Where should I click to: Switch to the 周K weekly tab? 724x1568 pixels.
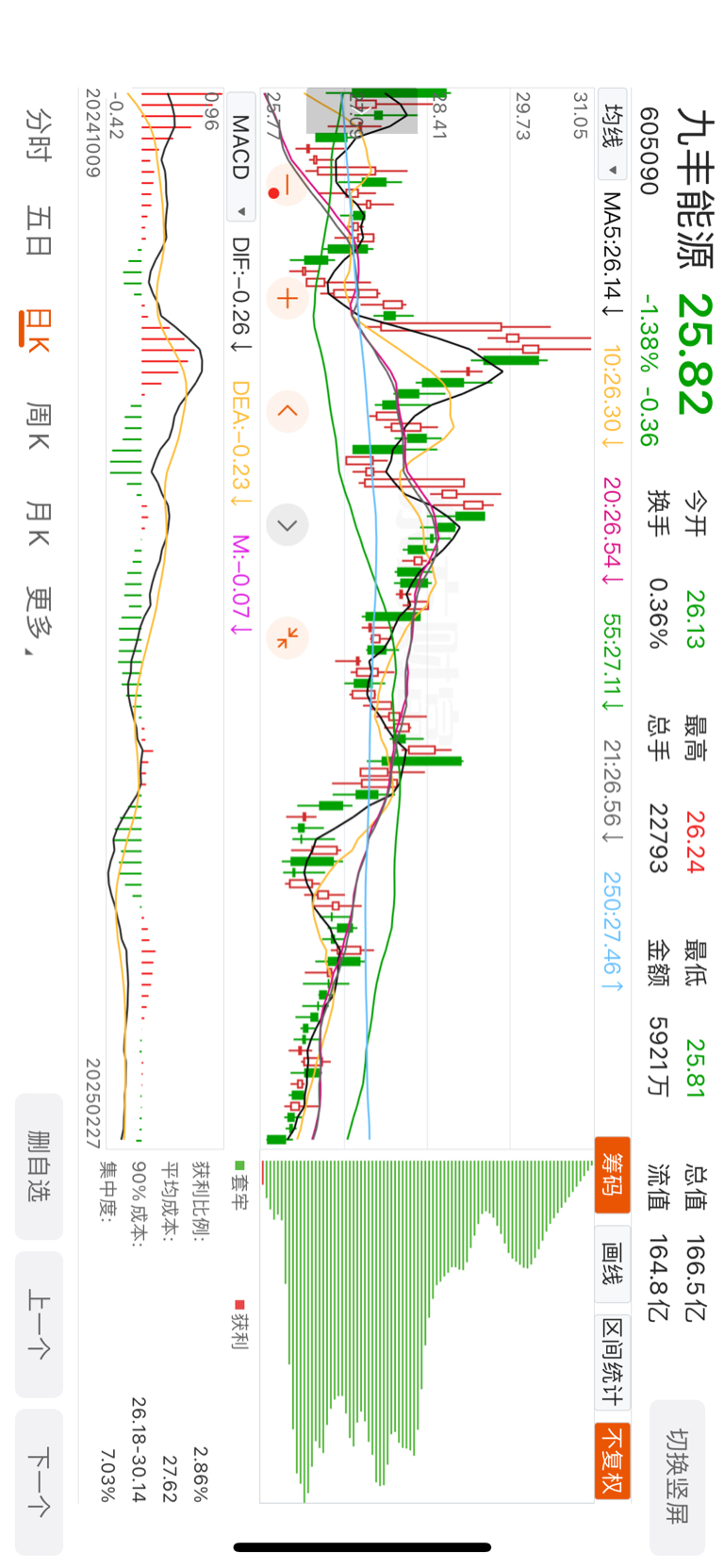[38, 426]
